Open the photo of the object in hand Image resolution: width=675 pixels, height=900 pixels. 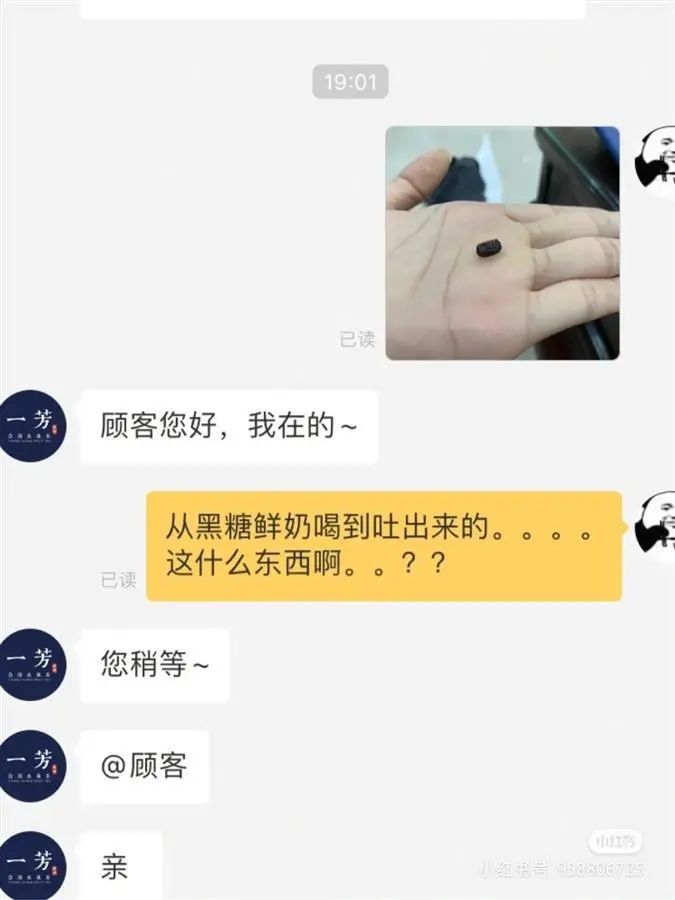point(502,243)
